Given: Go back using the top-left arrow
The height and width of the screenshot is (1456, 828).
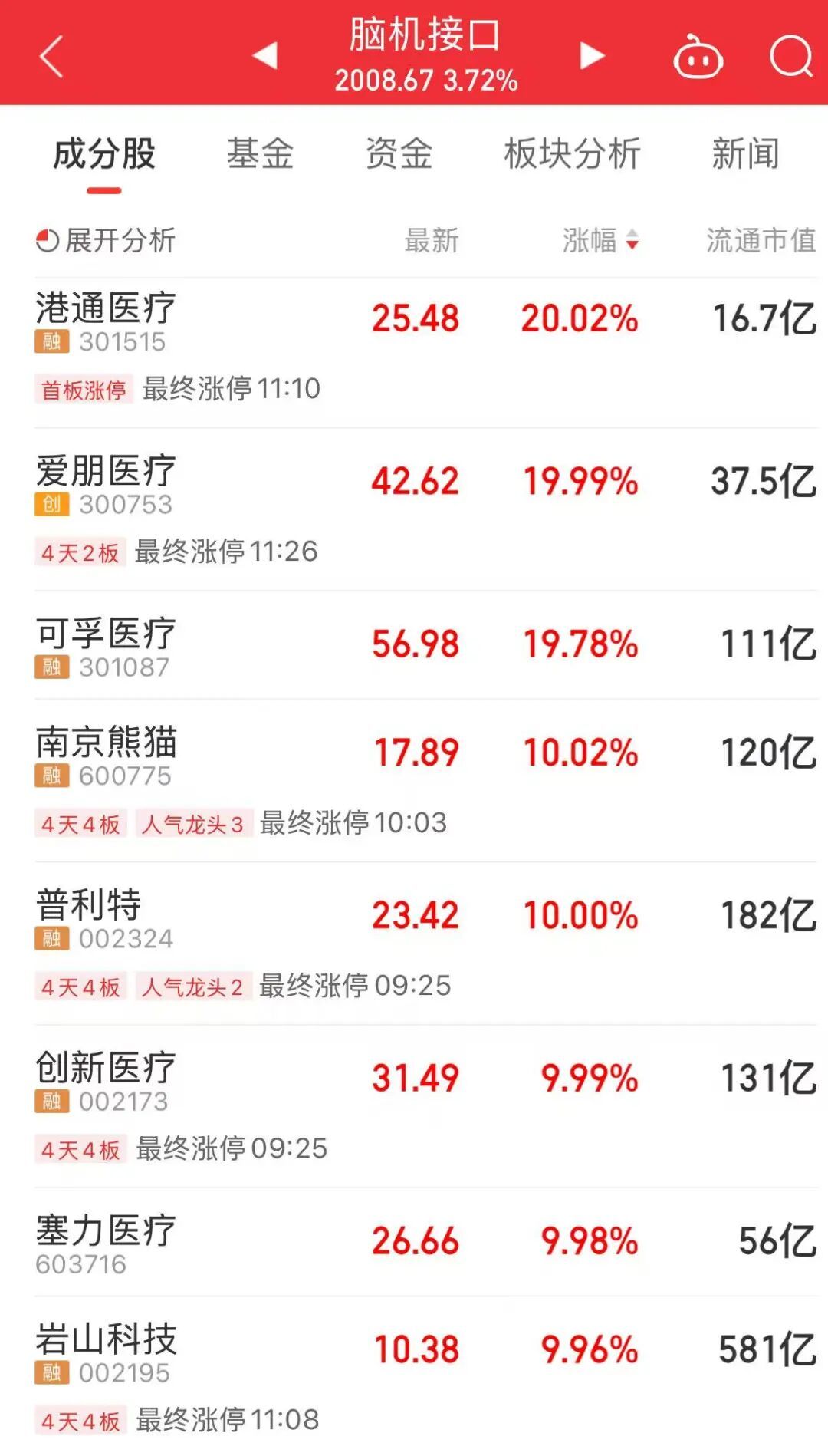Looking at the screenshot, I should [51, 57].
